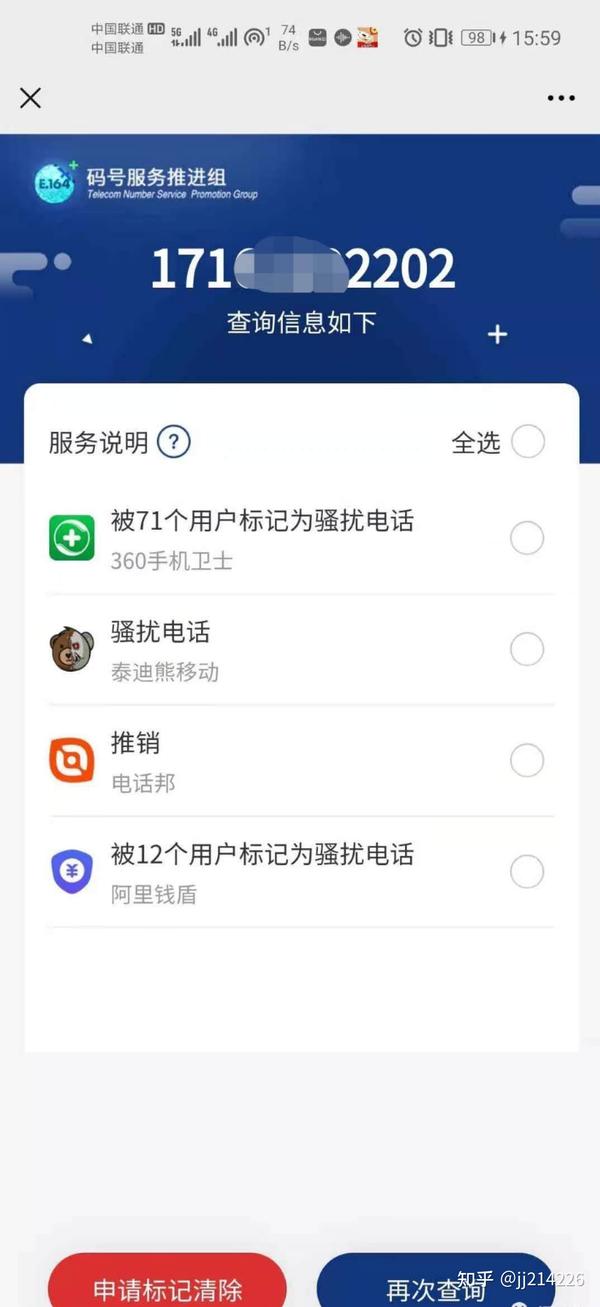The height and width of the screenshot is (1307, 600).
Task: Tap 再次查询 to query again
Action: 436,1281
